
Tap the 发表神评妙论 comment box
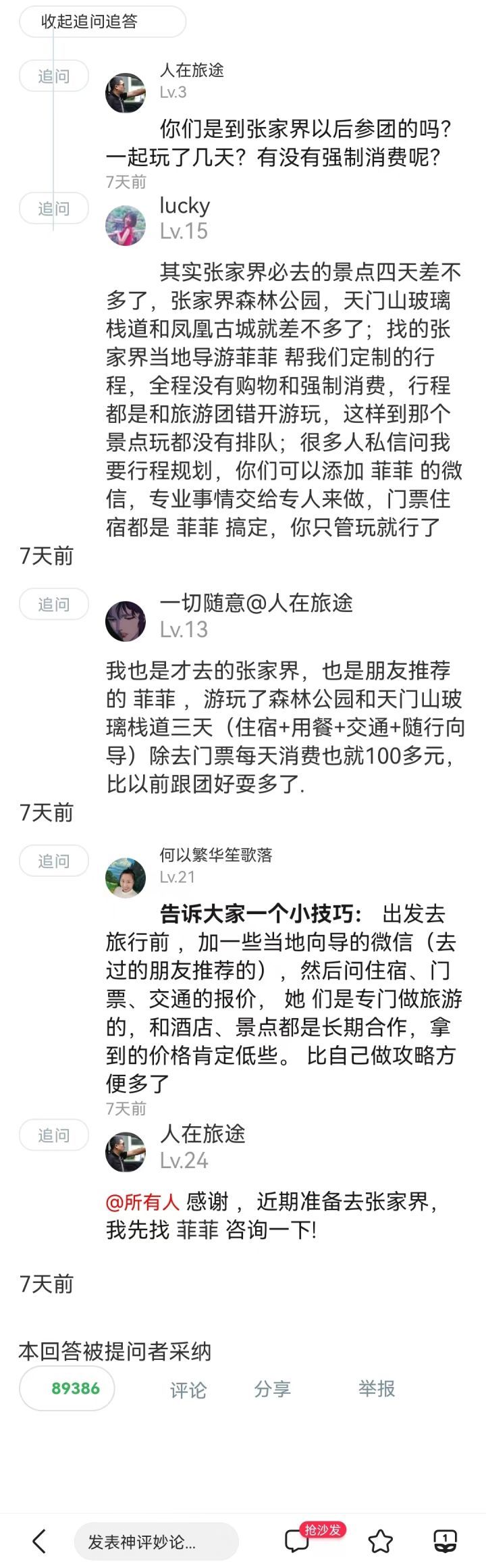tap(156, 1542)
